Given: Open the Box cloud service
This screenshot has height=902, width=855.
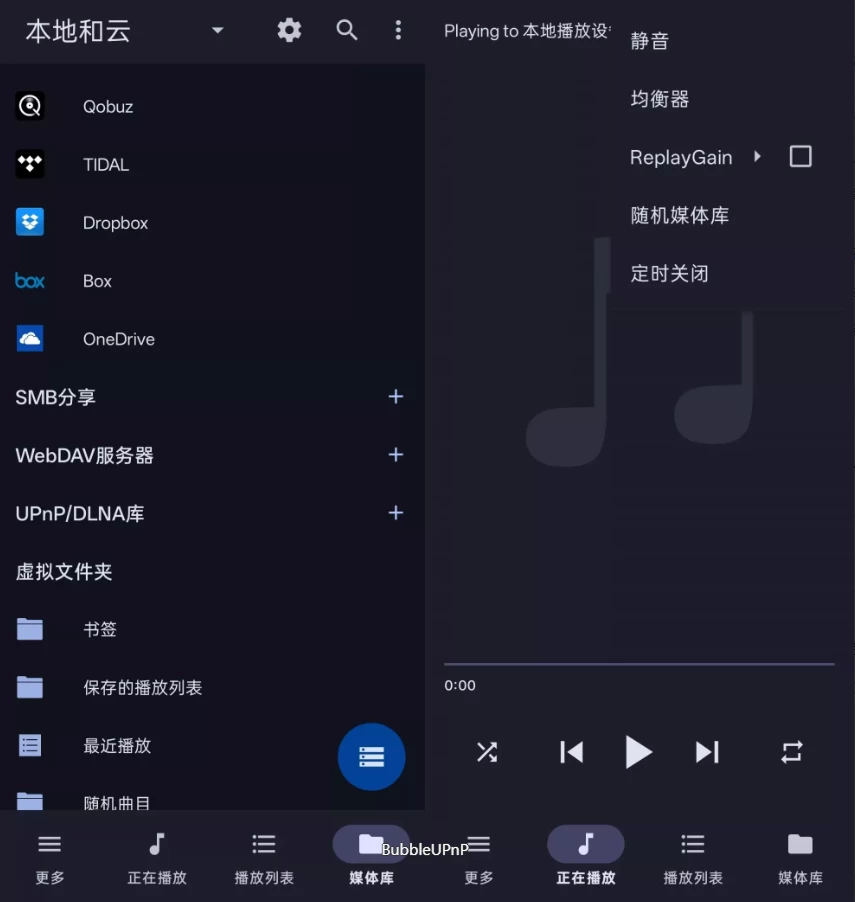Looking at the screenshot, I should (x=97, y=281).
